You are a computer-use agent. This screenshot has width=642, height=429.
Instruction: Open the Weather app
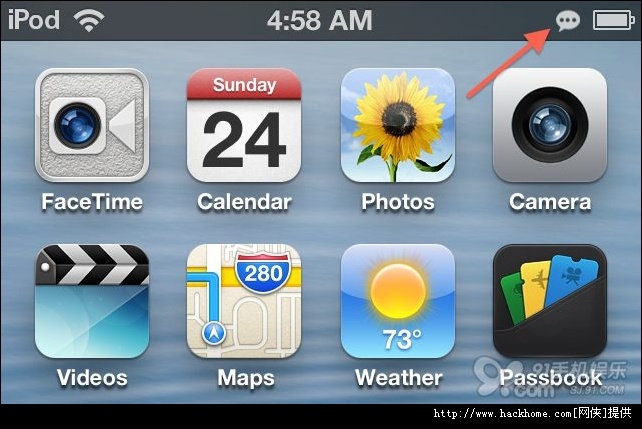[398, 301]
